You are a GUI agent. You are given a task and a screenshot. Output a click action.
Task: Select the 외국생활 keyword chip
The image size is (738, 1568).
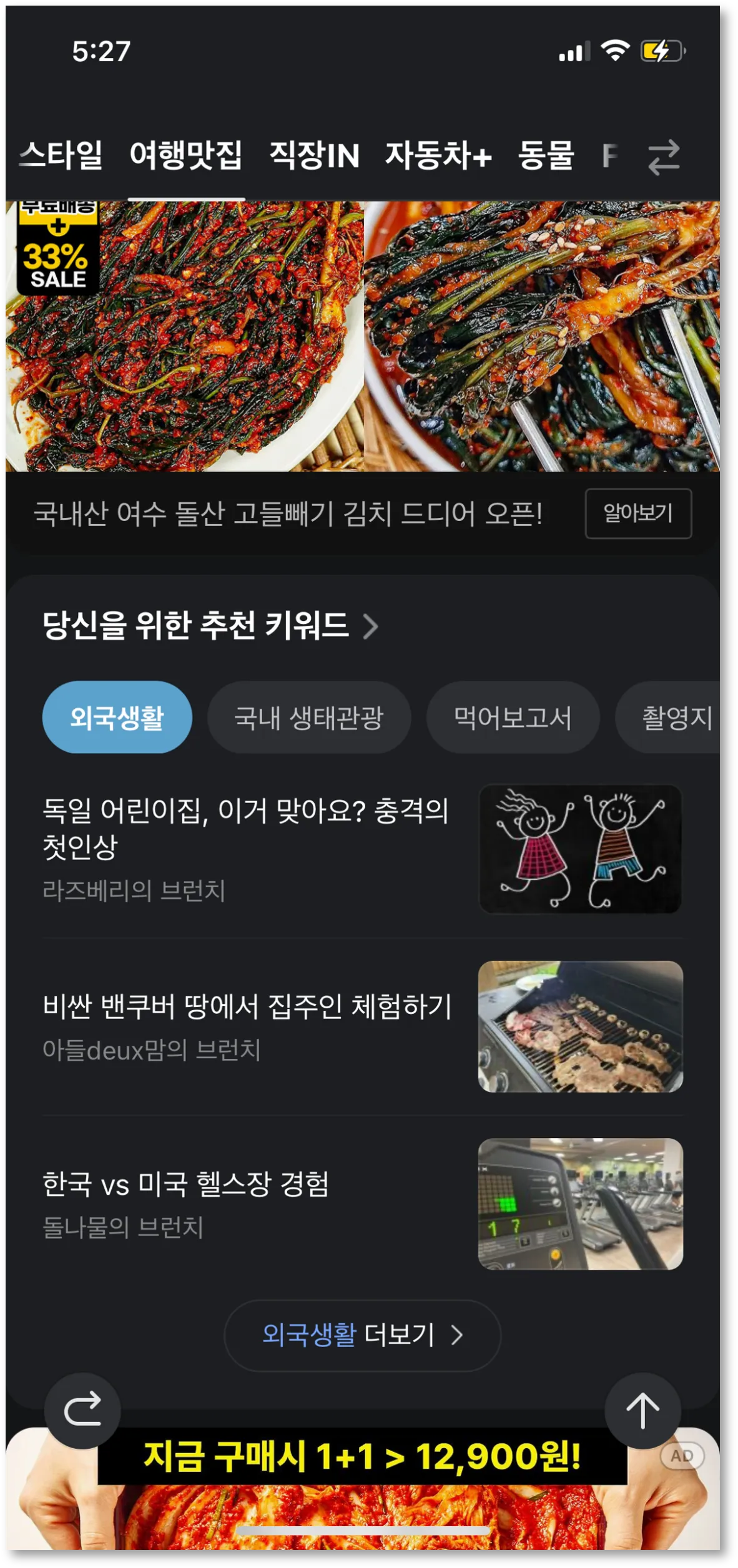[117, 716]
